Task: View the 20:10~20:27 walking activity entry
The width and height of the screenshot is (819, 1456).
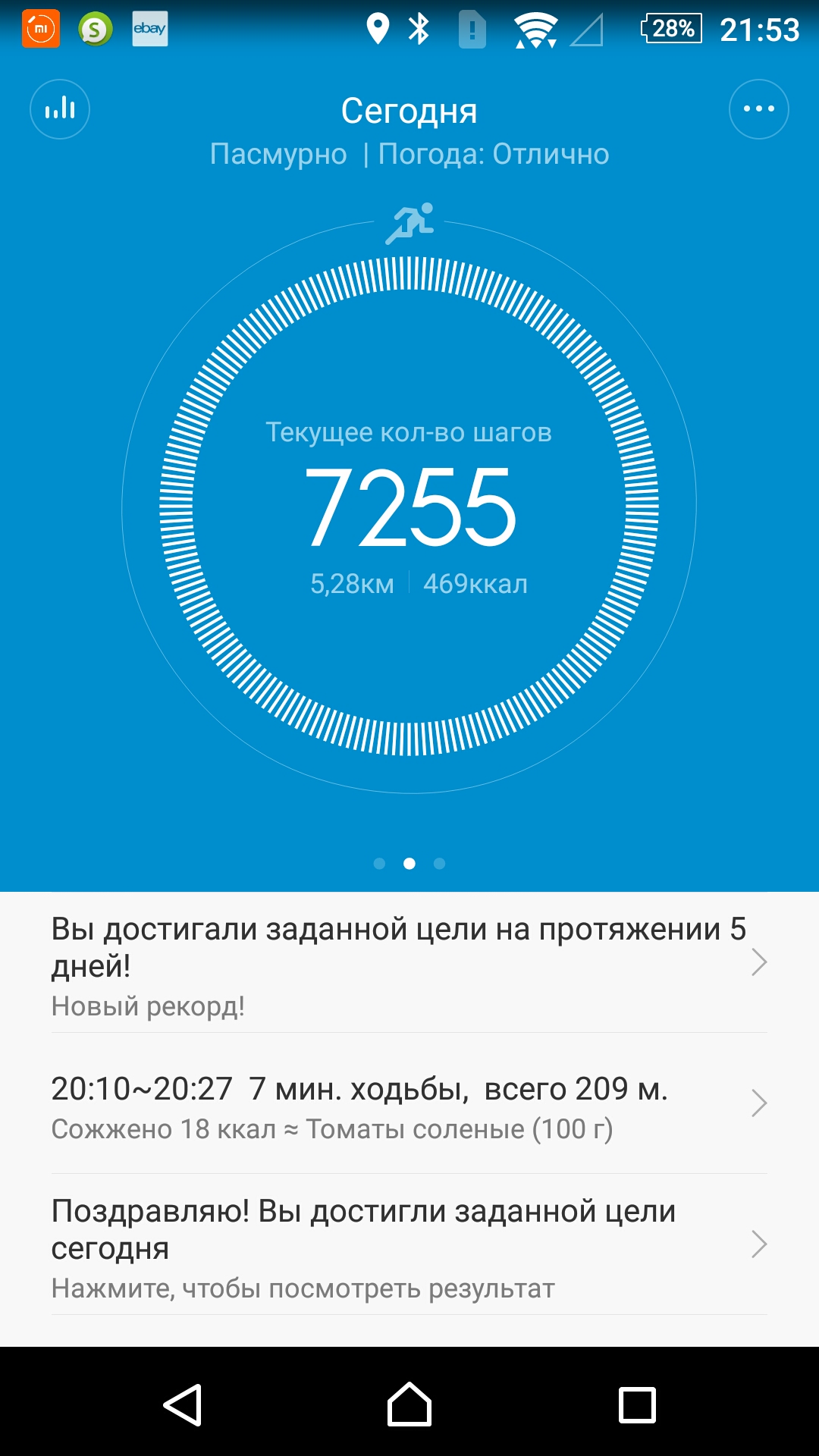Action: 409,1104
